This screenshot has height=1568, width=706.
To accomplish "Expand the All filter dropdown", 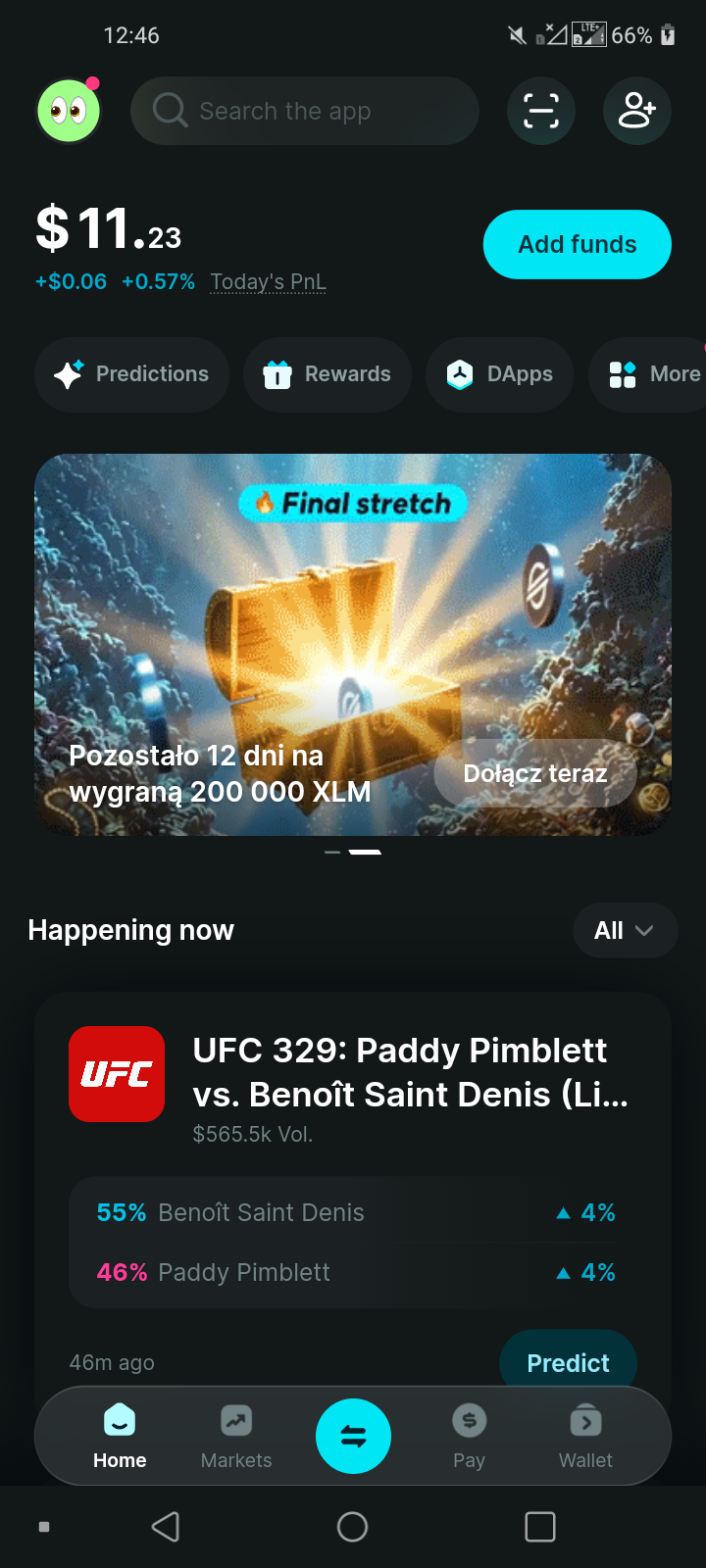I will tap(625, 930).
